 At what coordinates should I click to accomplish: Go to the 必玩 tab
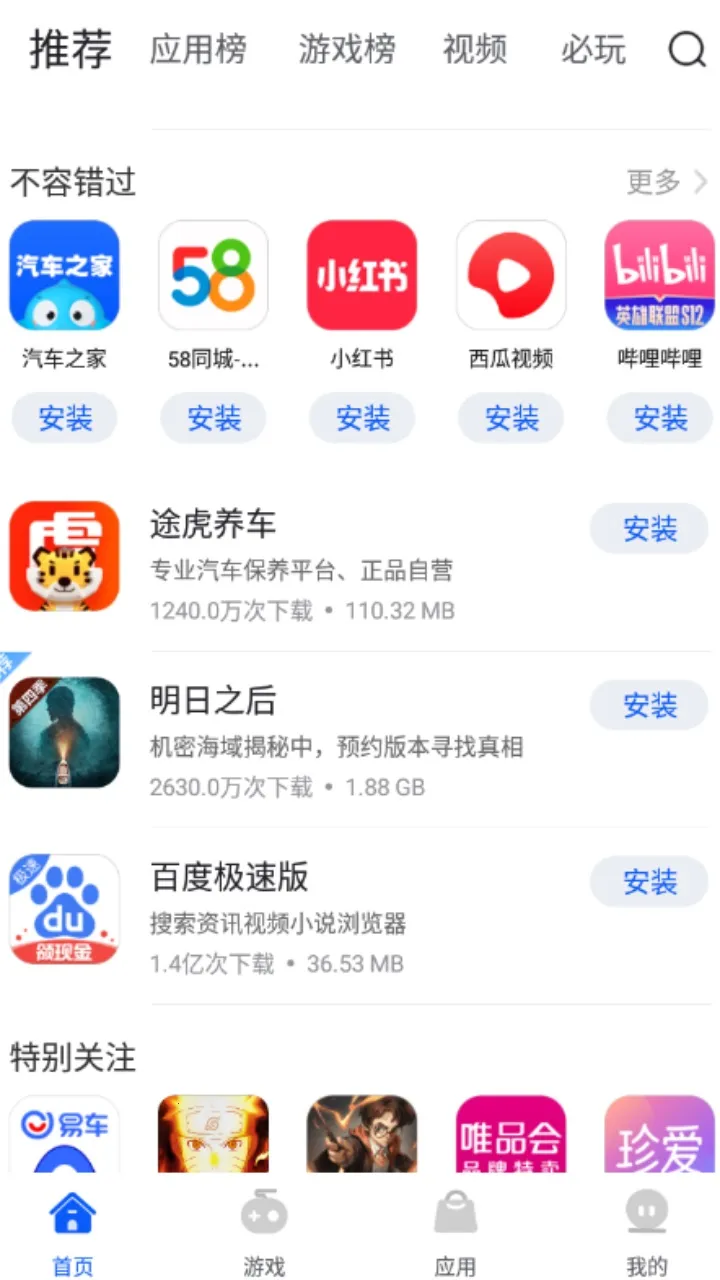[593, 49]
